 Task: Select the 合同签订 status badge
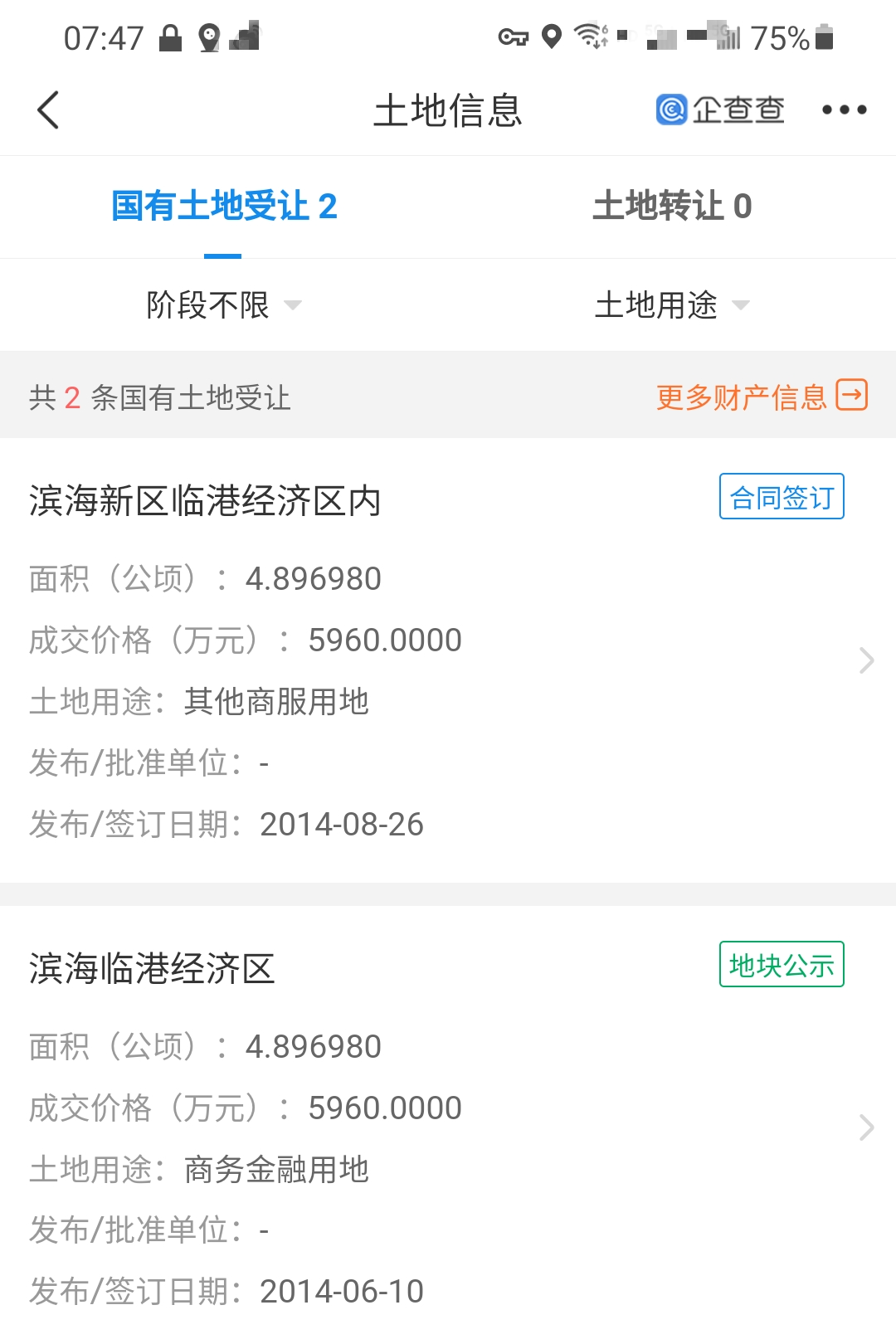click(x=781, y=496)
